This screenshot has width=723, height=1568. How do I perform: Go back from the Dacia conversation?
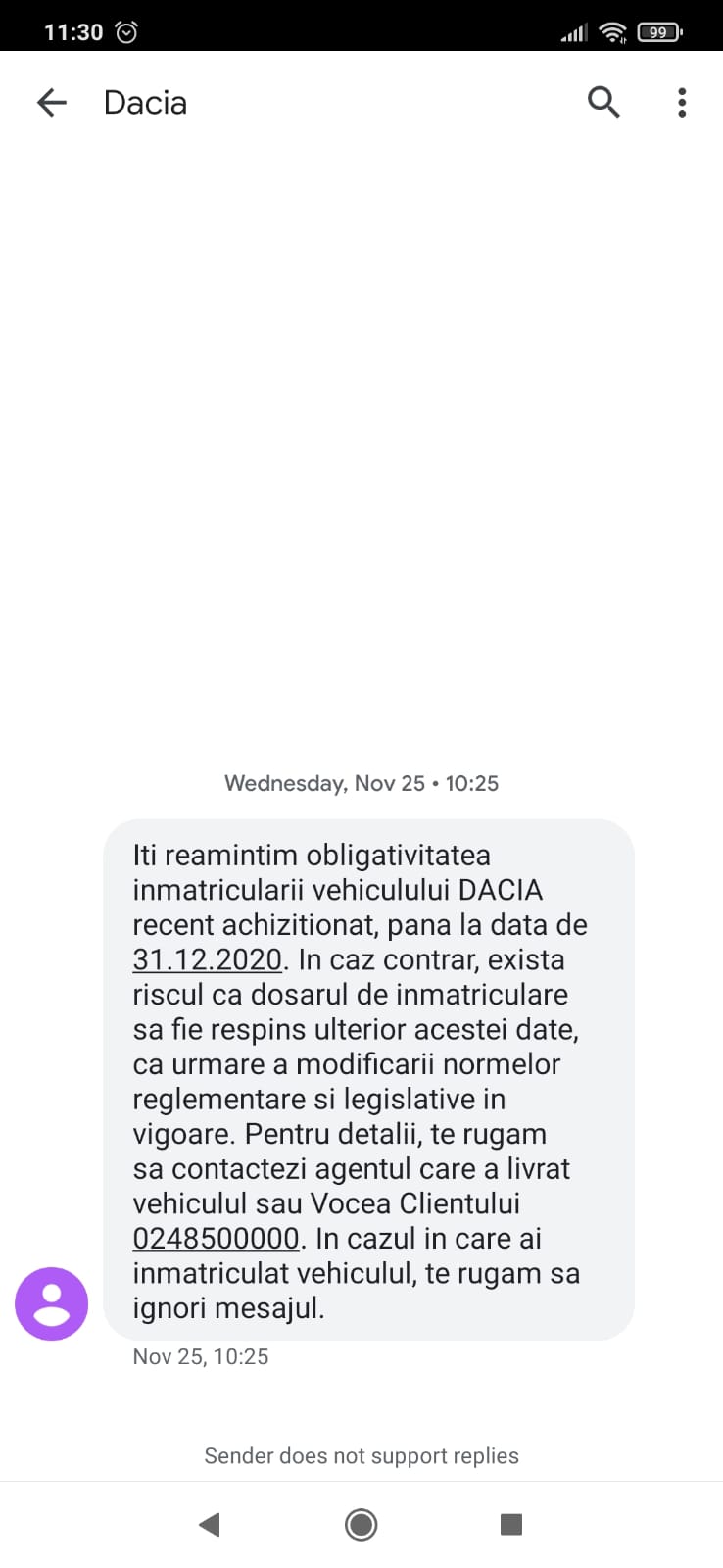[x=51, y=102]
